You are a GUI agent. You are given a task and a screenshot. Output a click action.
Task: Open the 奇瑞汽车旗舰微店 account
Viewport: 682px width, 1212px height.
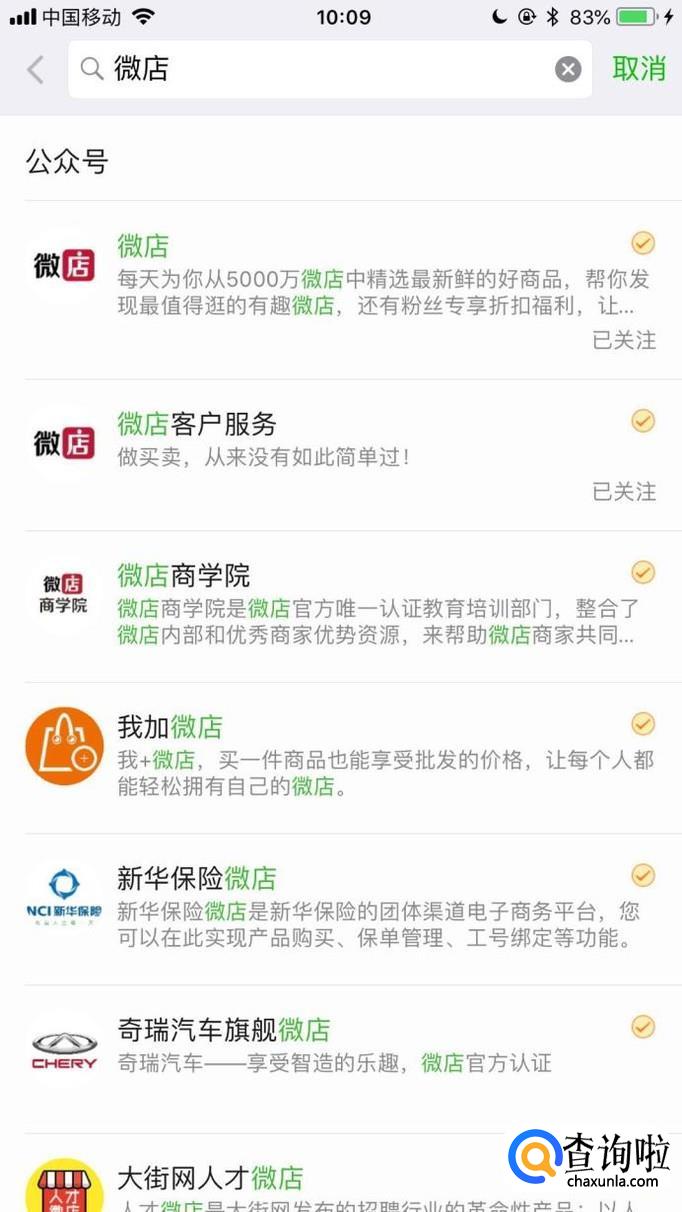[x=340, y=1046]
